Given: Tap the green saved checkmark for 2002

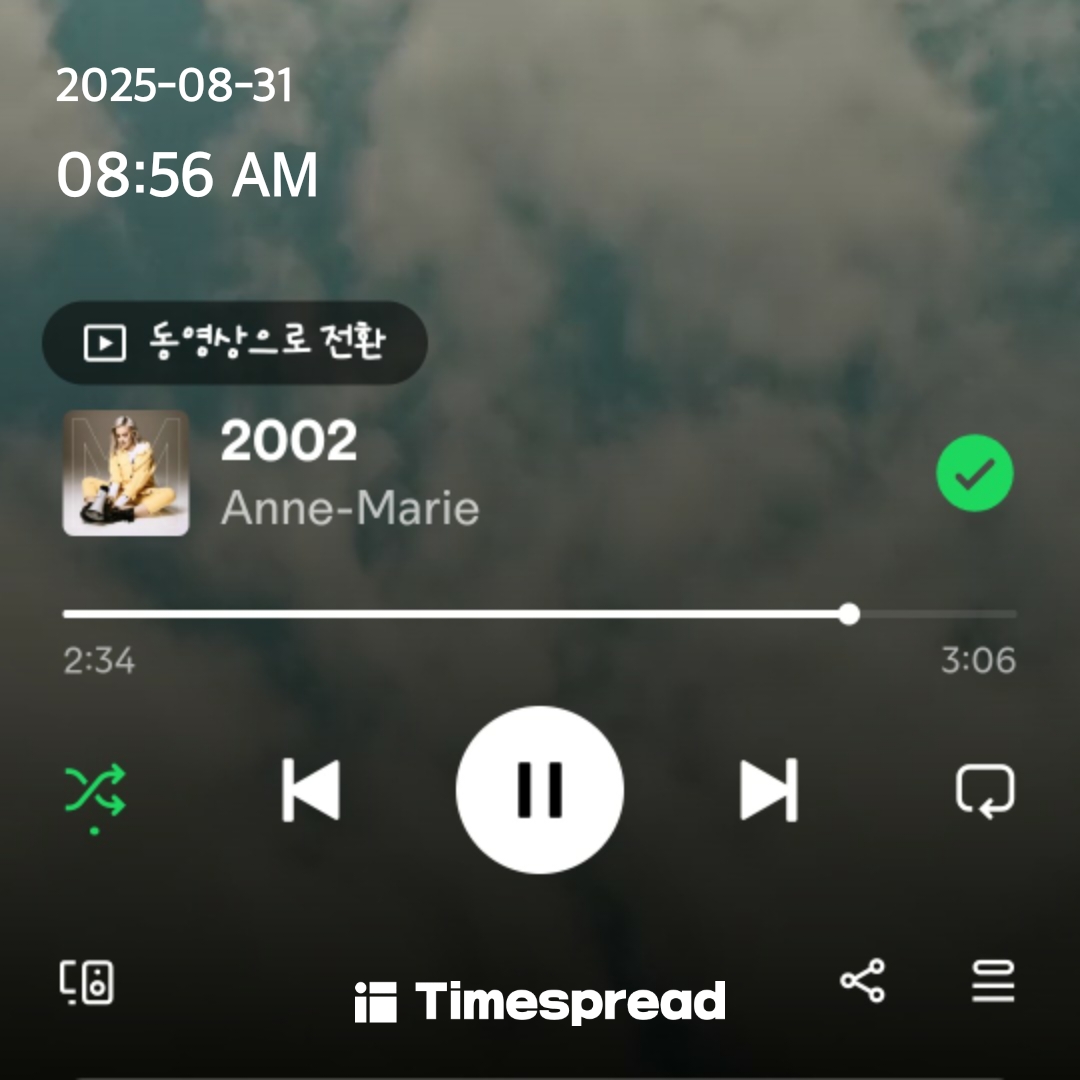Looking at the screenshot, I should tap(974, 474).
